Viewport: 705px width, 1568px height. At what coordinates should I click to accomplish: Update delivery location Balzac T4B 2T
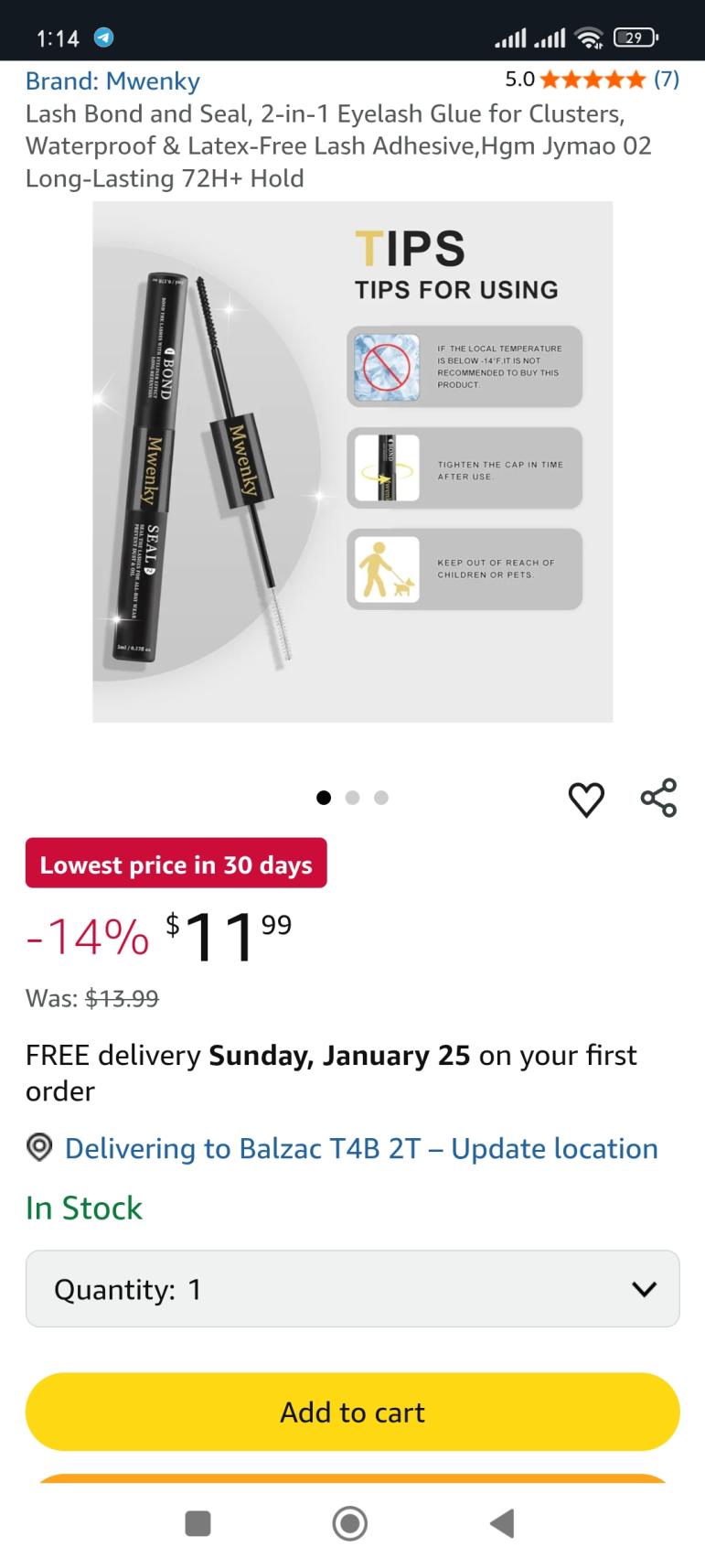coord(361,1148)
